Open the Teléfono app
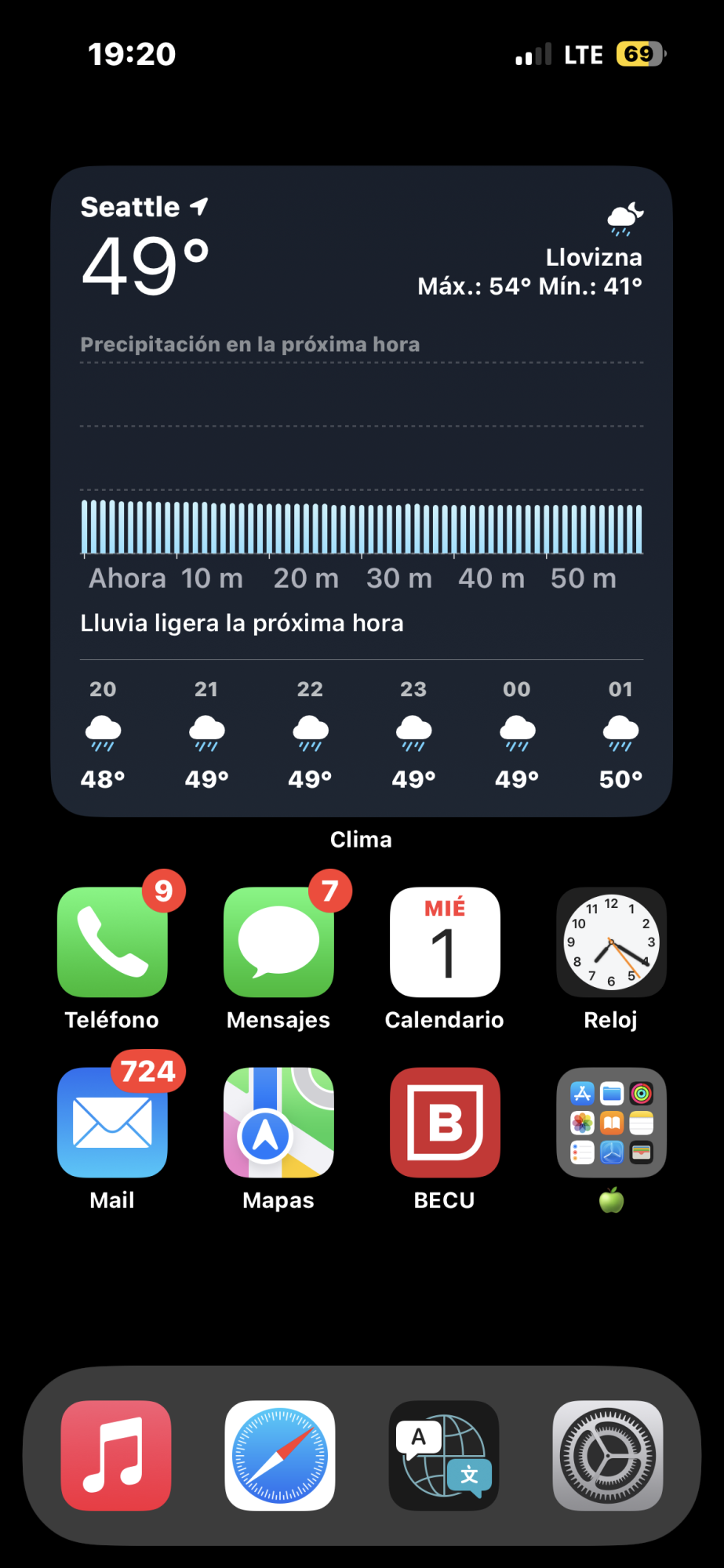Image resolution: width=724 pixels, height=1568 pixels. (x=112, y=942)
